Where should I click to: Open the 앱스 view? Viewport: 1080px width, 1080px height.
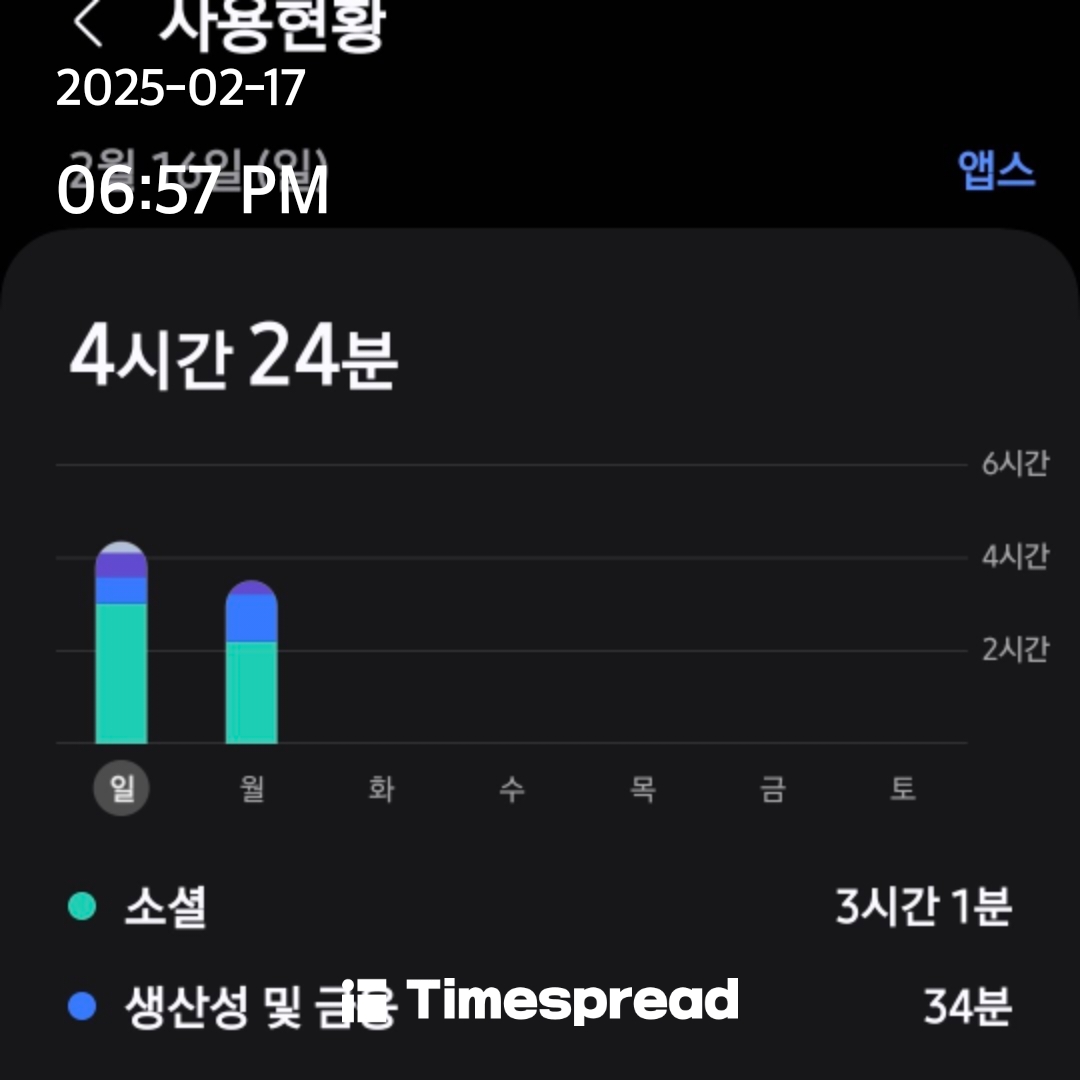[995, 171]
